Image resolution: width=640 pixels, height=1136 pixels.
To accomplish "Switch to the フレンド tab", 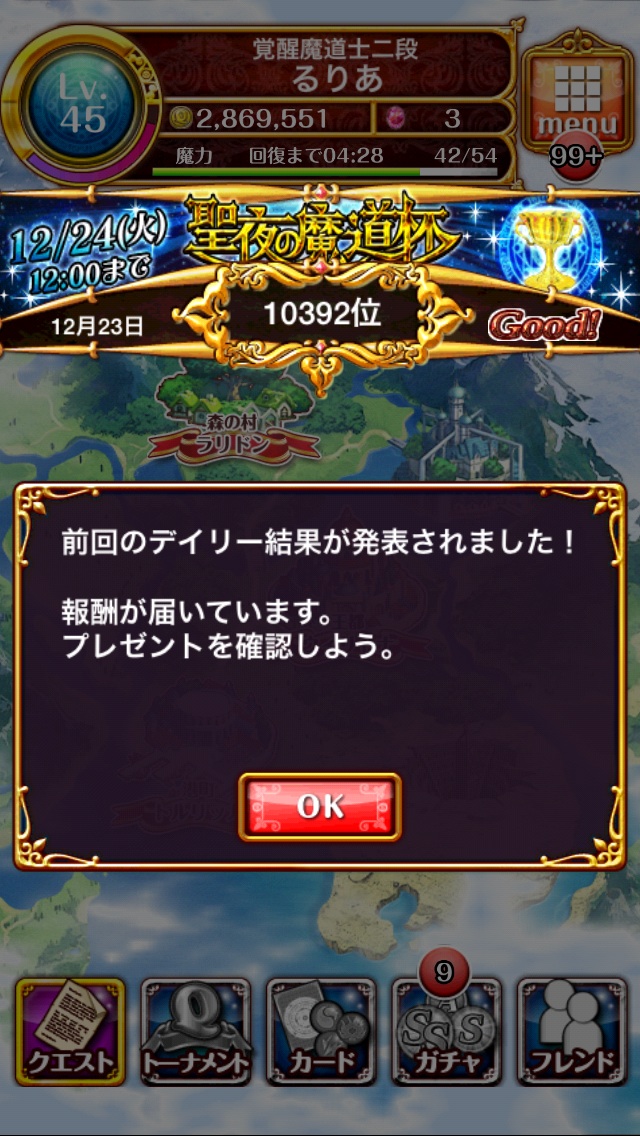I will (x=571, y=1030).
